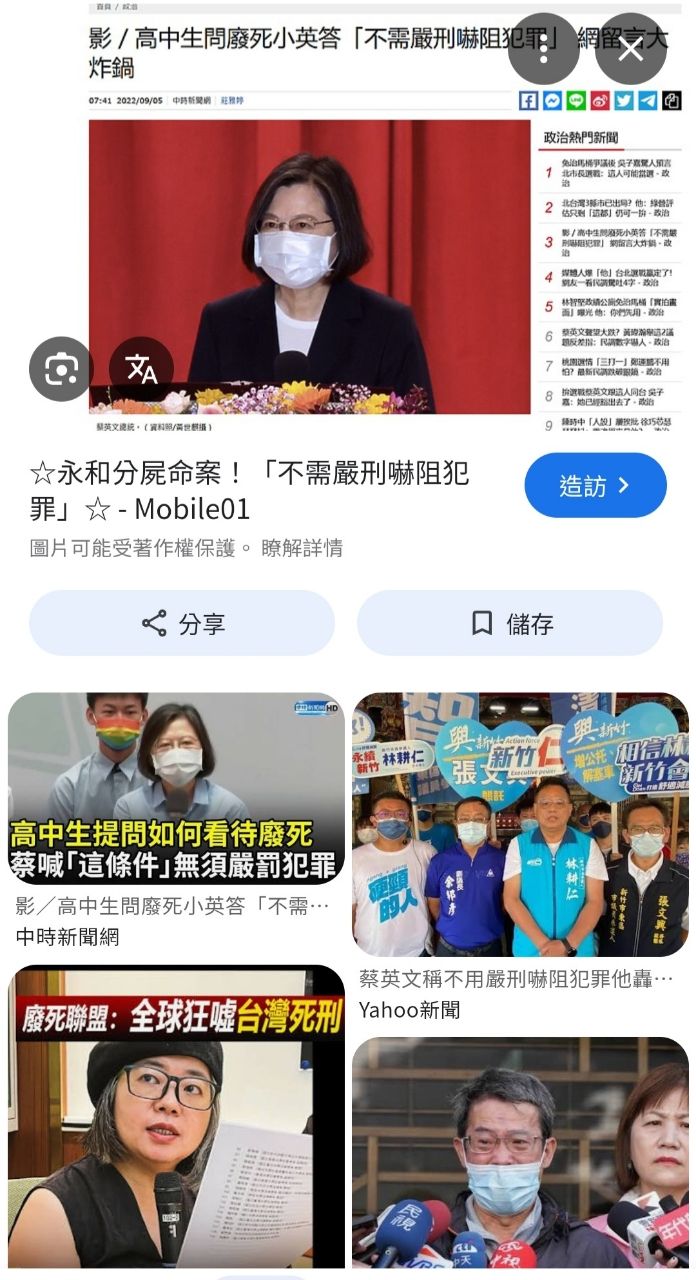This screenshot has height=1280, width=696.
Task: Save image with the 儲存 button
Action: [x=510, y=624]
